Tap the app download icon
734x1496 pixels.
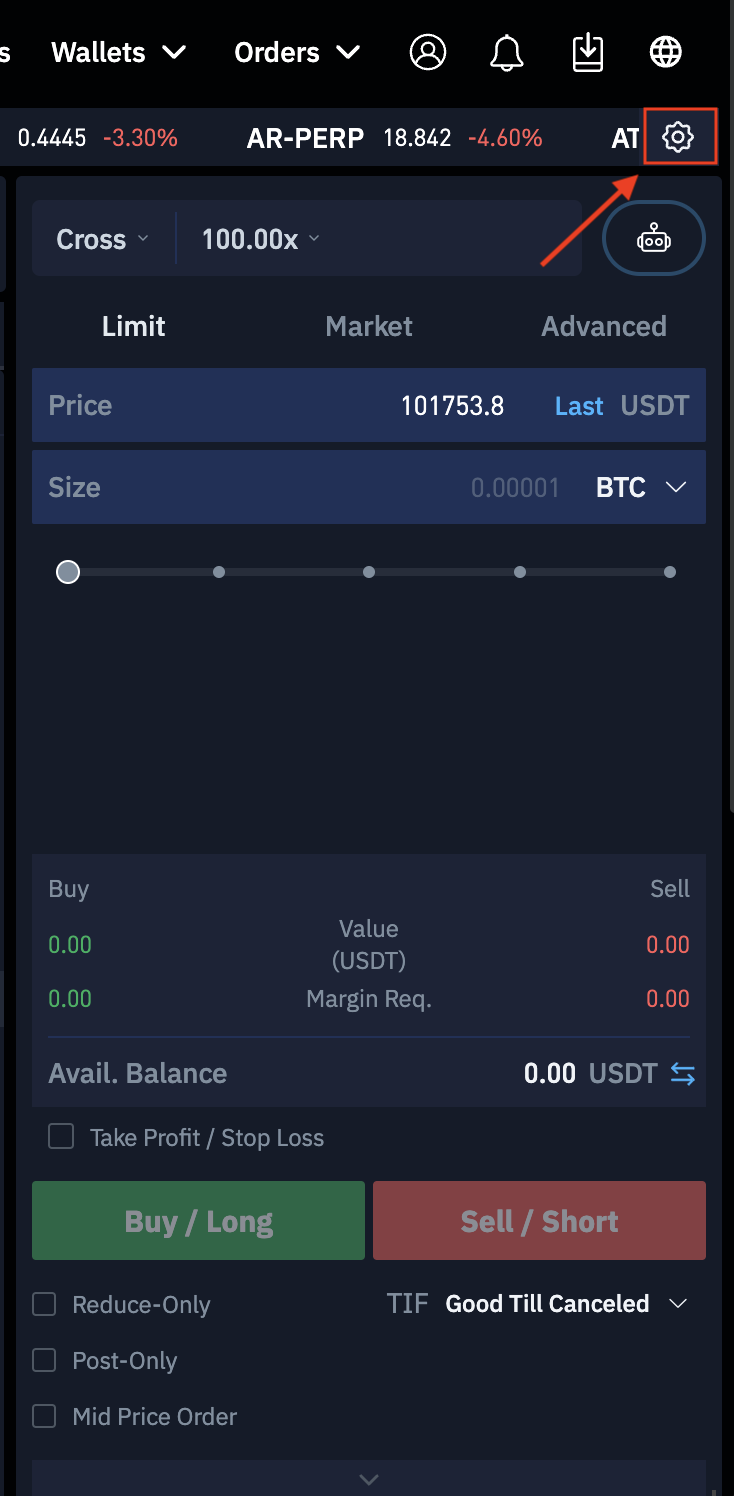click(588, 52)
